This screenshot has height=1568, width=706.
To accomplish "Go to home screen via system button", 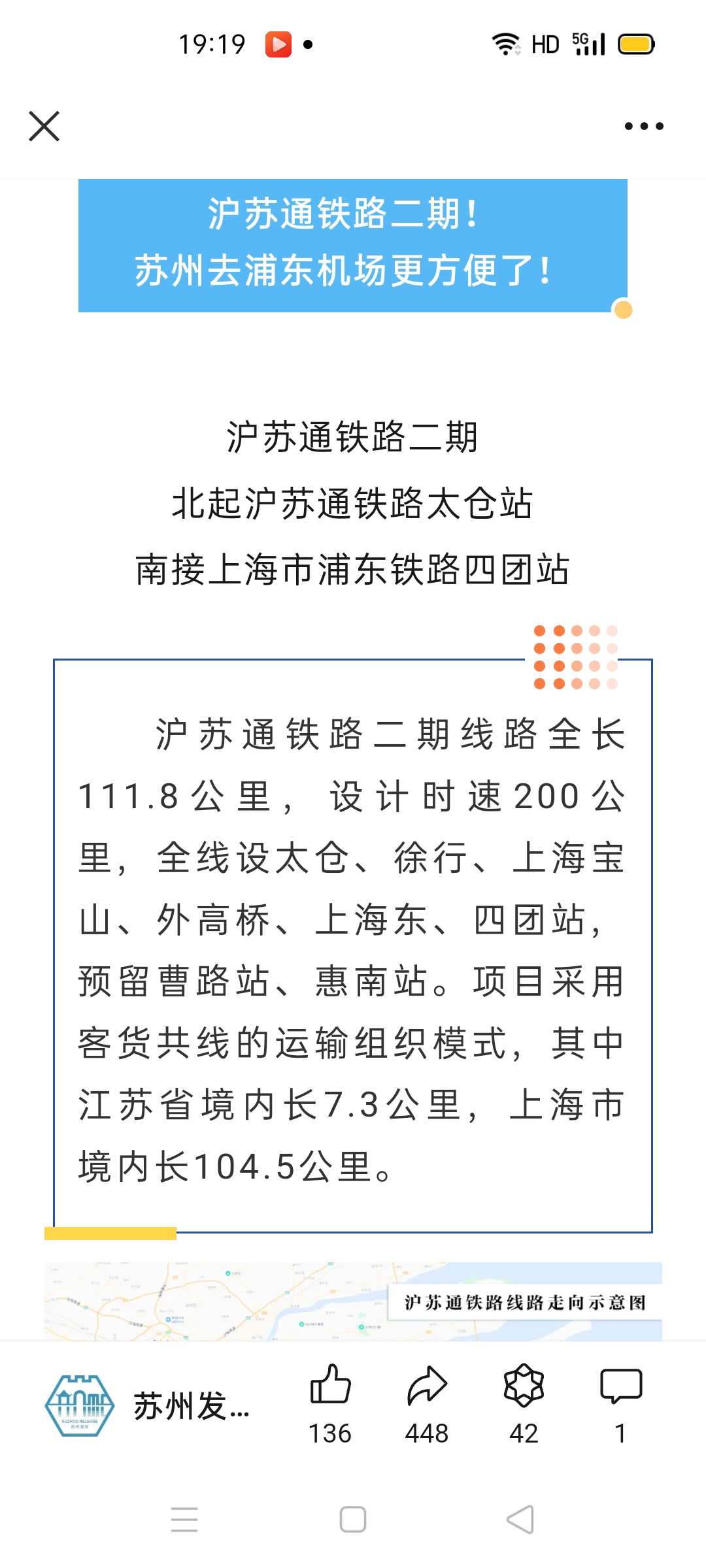I will 353,1519.
